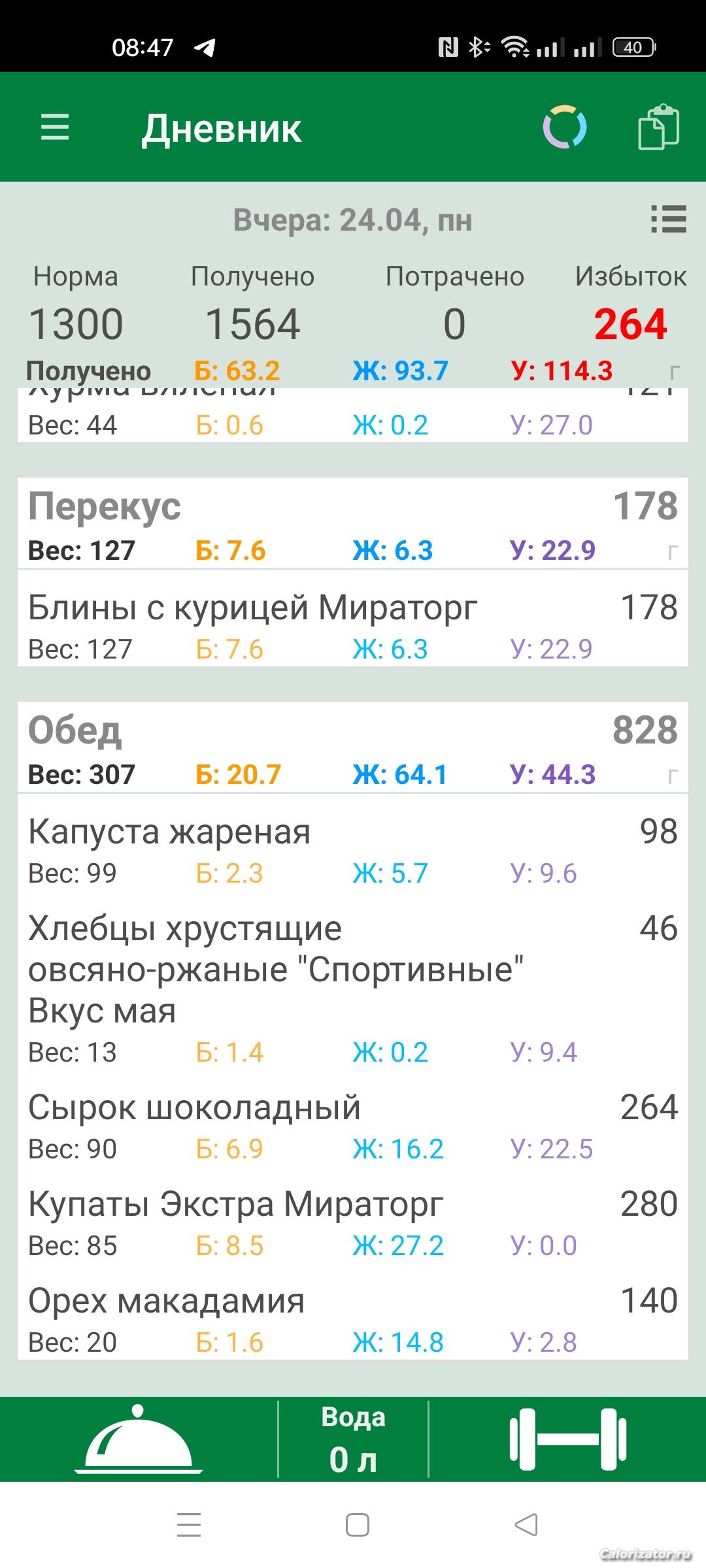The image size is (706, 1568).
Task: Tap the food dish button to add a meal
Action: (x=139, y=1440)
